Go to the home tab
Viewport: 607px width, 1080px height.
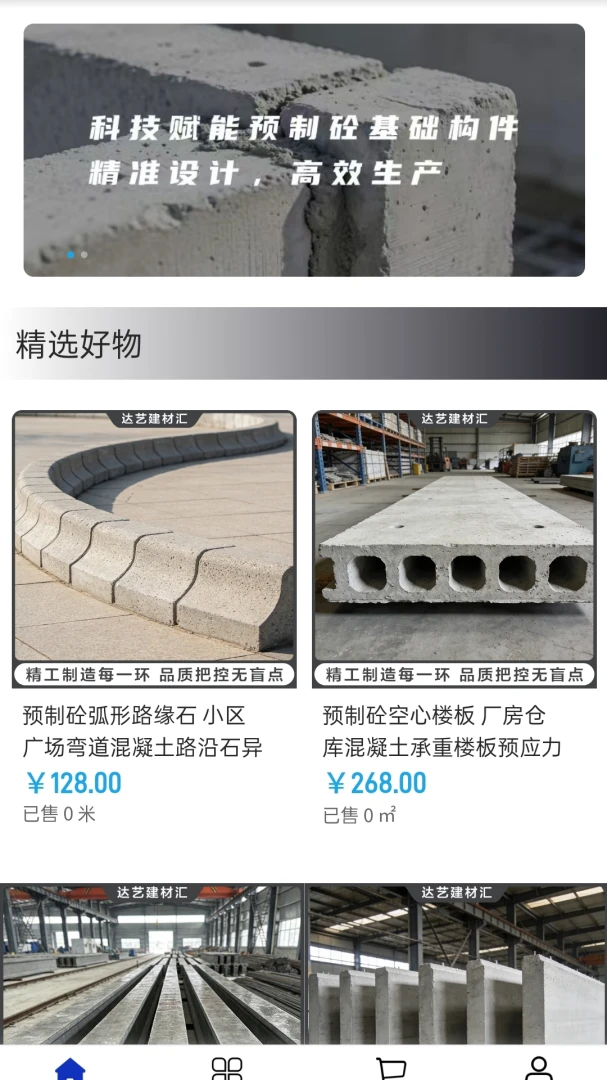coord(70,1068)
